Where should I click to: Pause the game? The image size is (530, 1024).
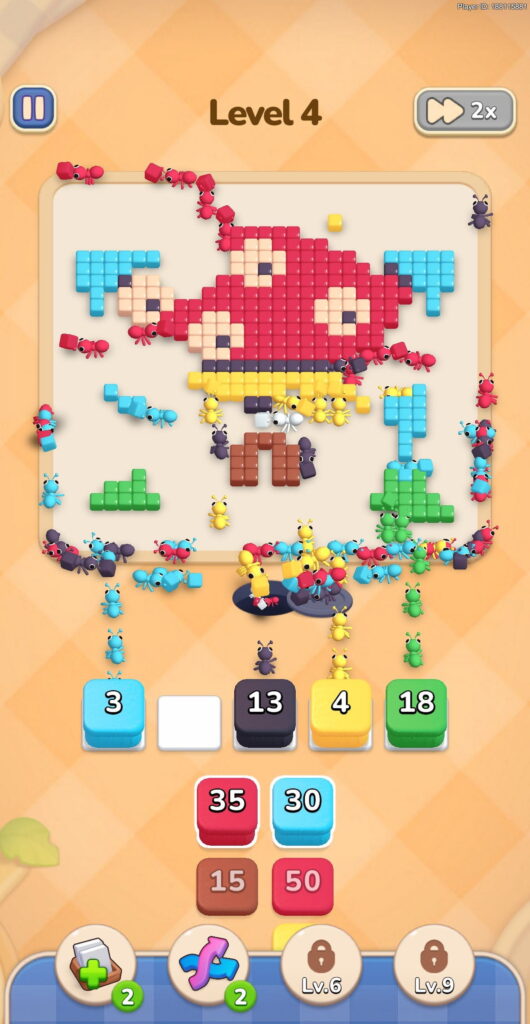tap(33, 109)
